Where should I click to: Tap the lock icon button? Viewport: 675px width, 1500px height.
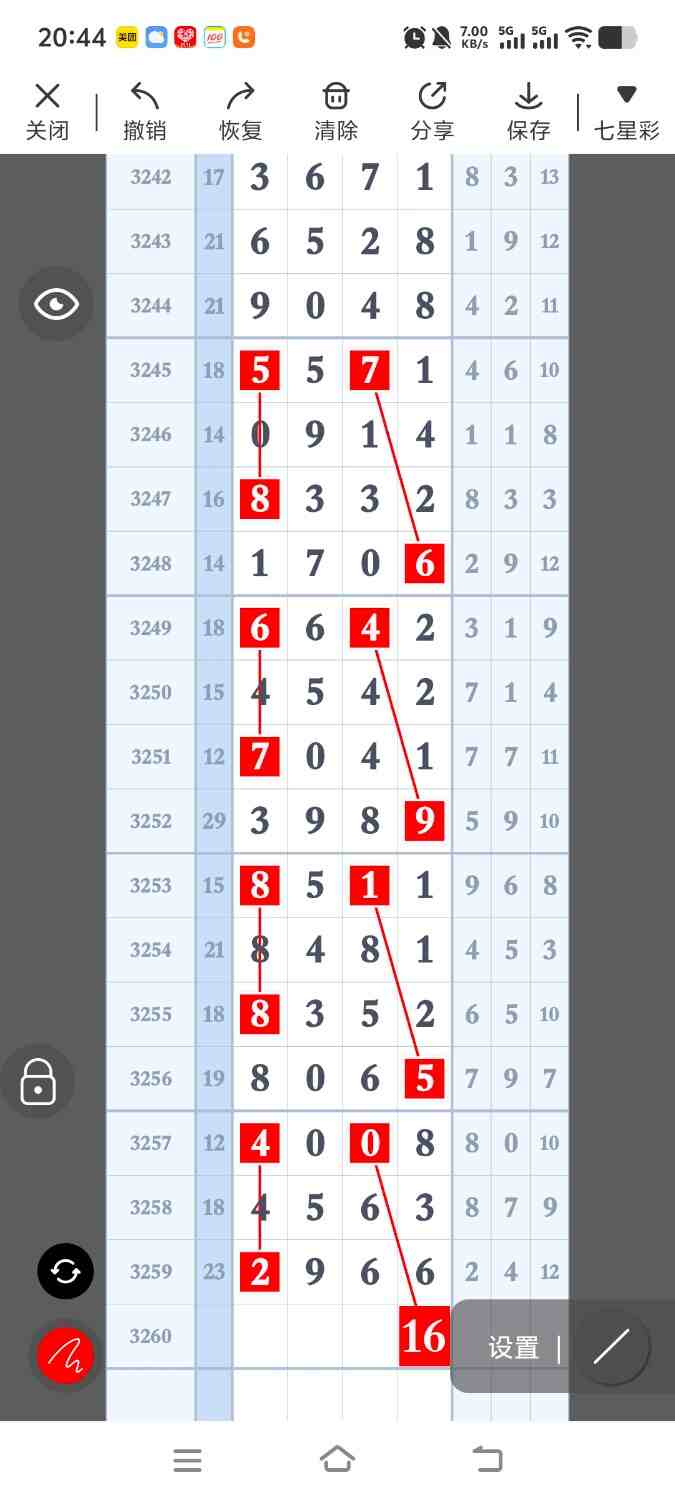[38, 1081]
